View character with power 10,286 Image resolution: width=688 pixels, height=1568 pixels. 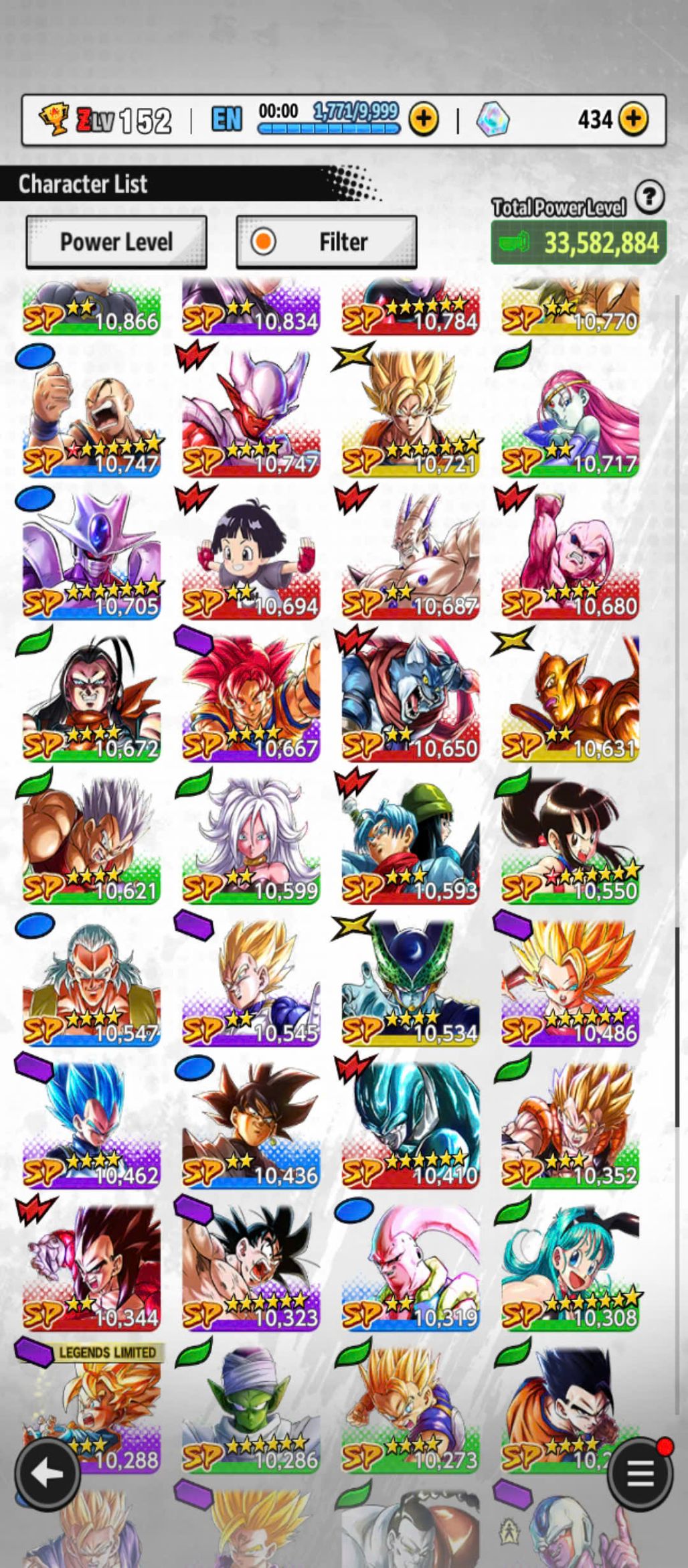click(251, 1409)
